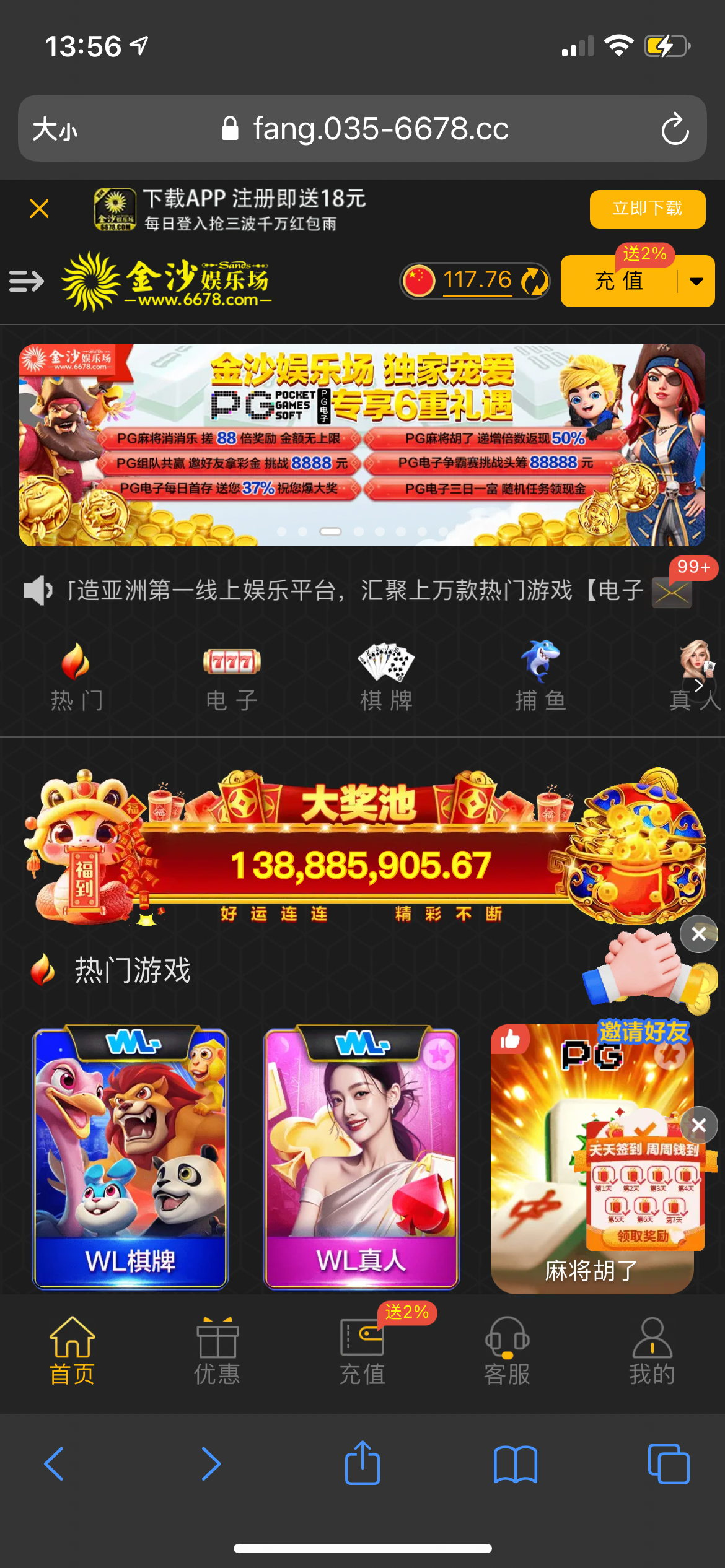Viewport: 725px width, 1568px height.
Task: Open the mail inbox with 99+ badge
Action: 672,592
